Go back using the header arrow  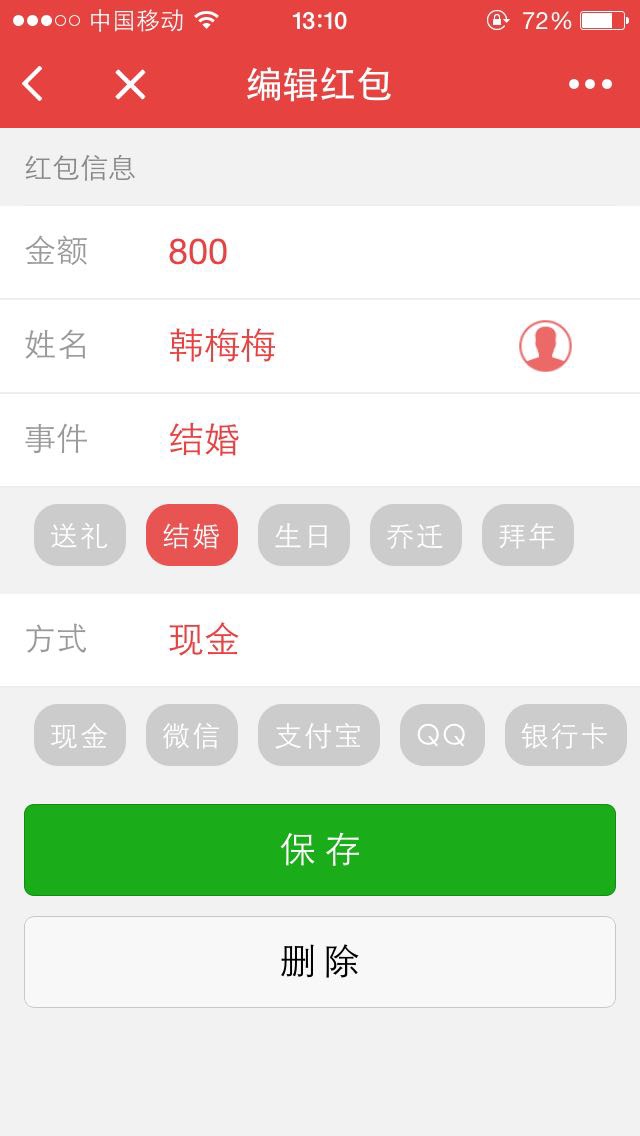33,84
